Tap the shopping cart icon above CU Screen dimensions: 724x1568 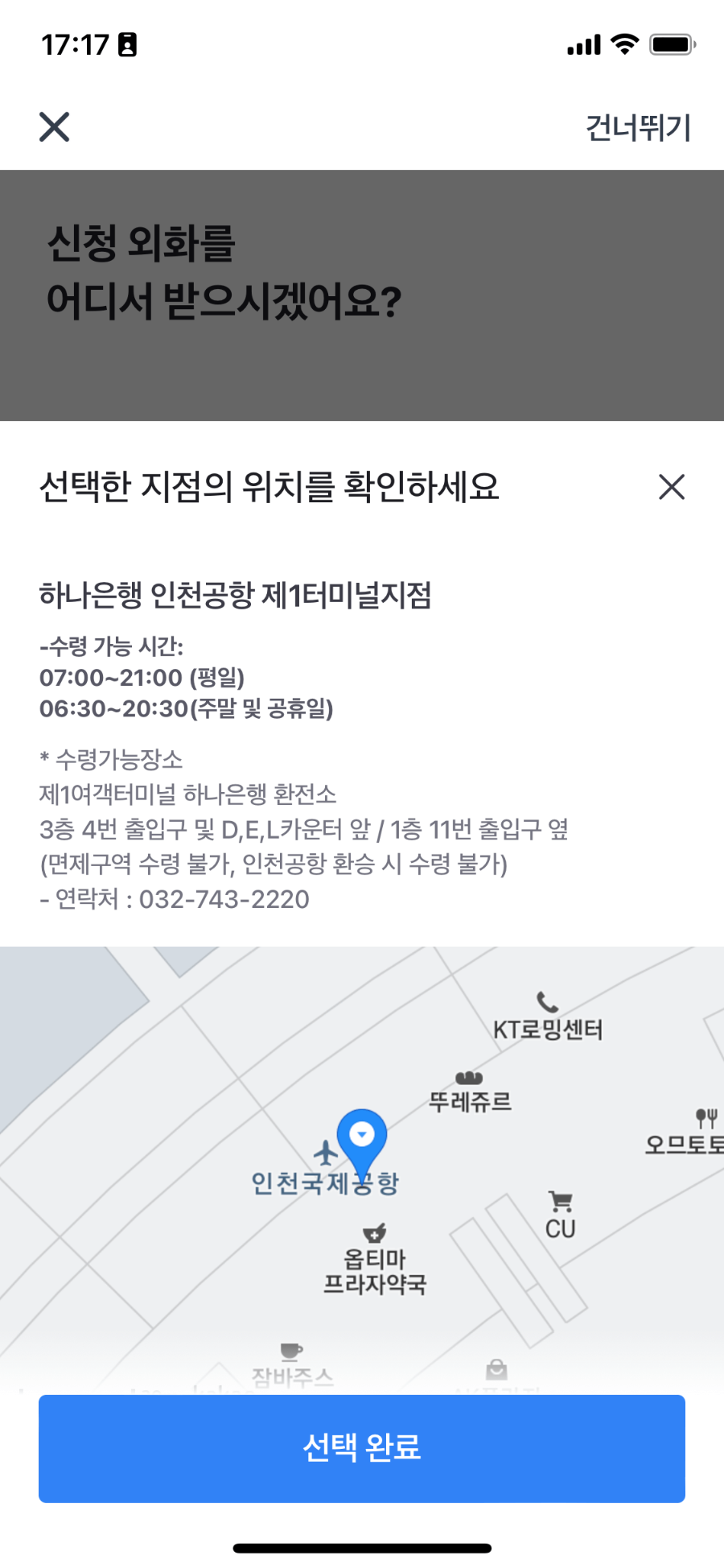click(x=561, y=1200)
